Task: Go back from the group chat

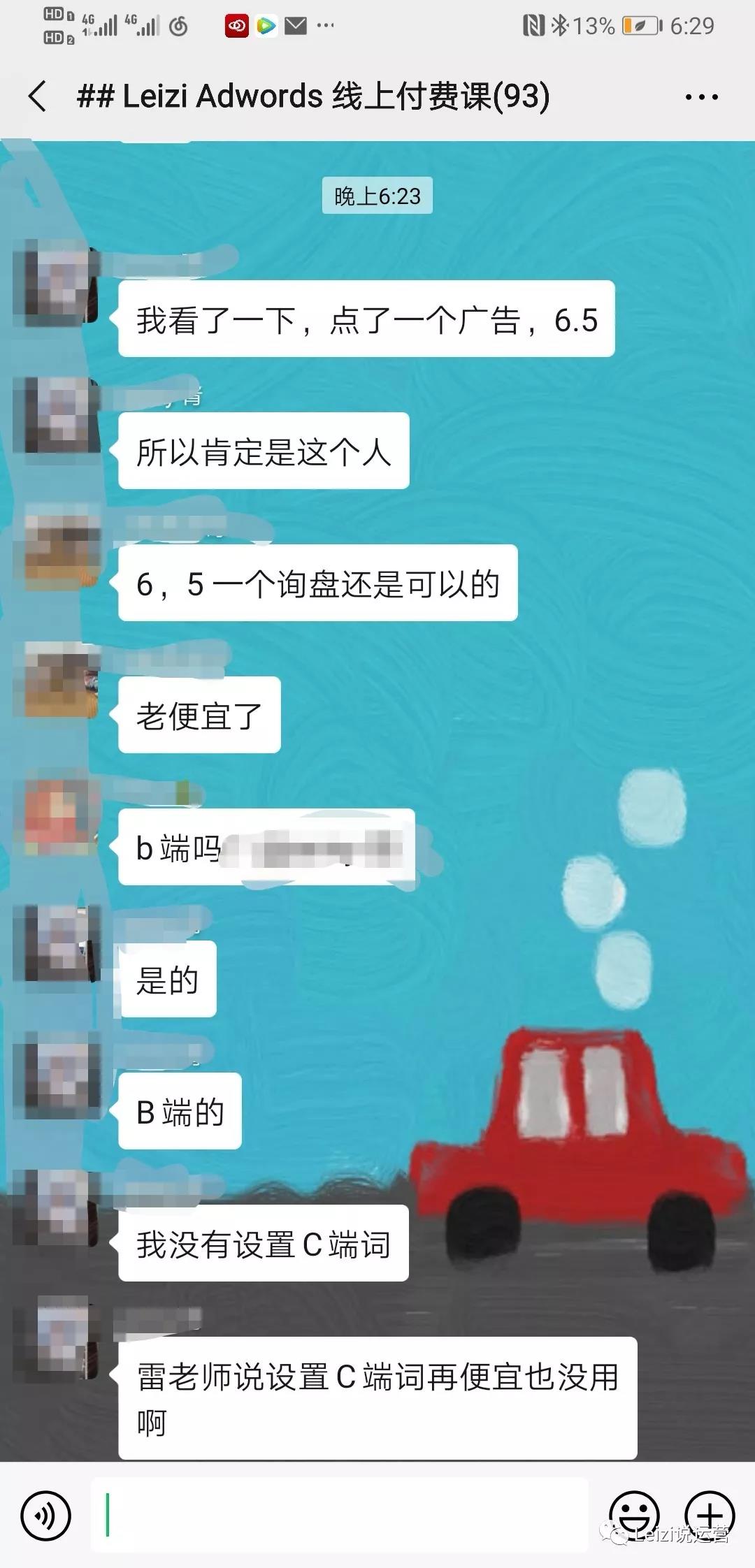Action: tap(38, 96)
